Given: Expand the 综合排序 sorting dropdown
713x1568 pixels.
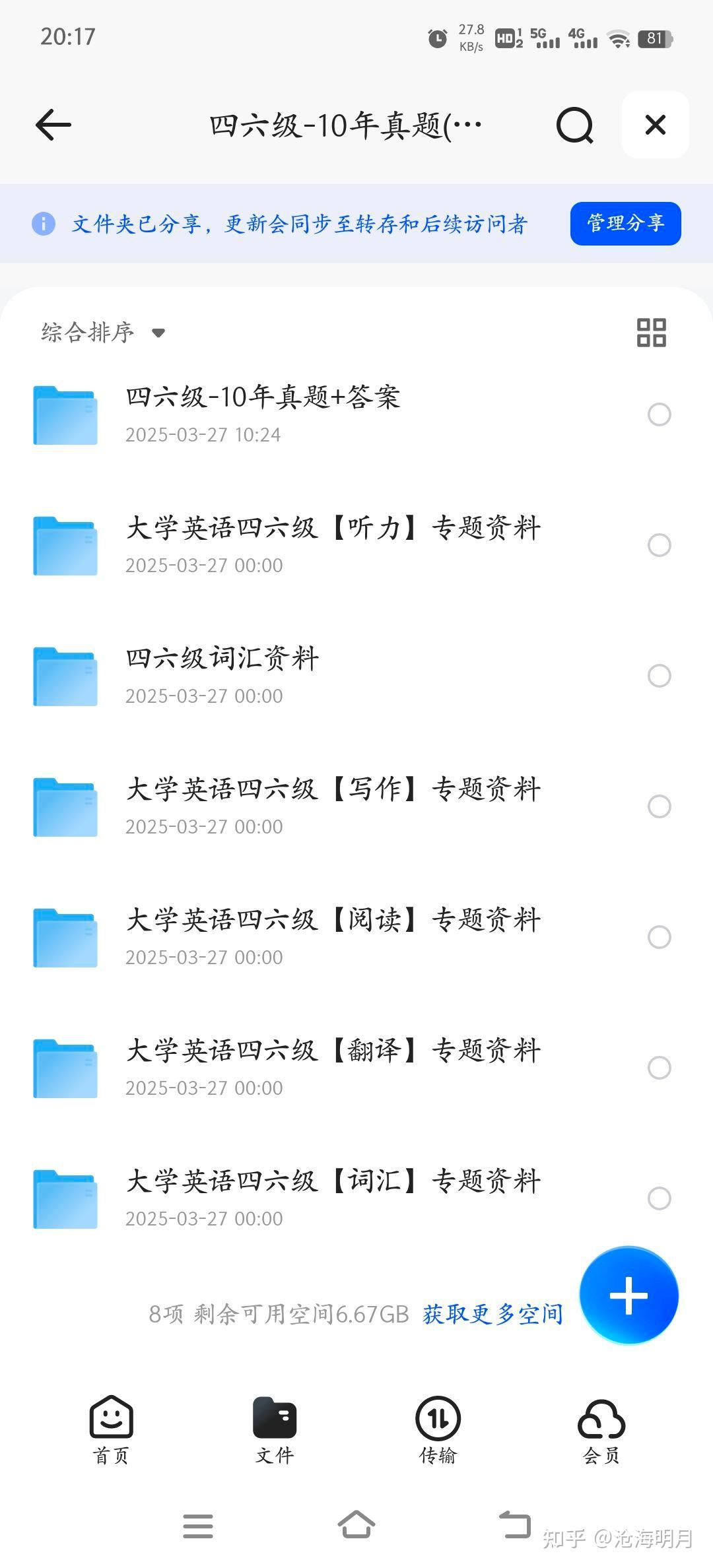Looking at the screenshot, I should [102, 332].
